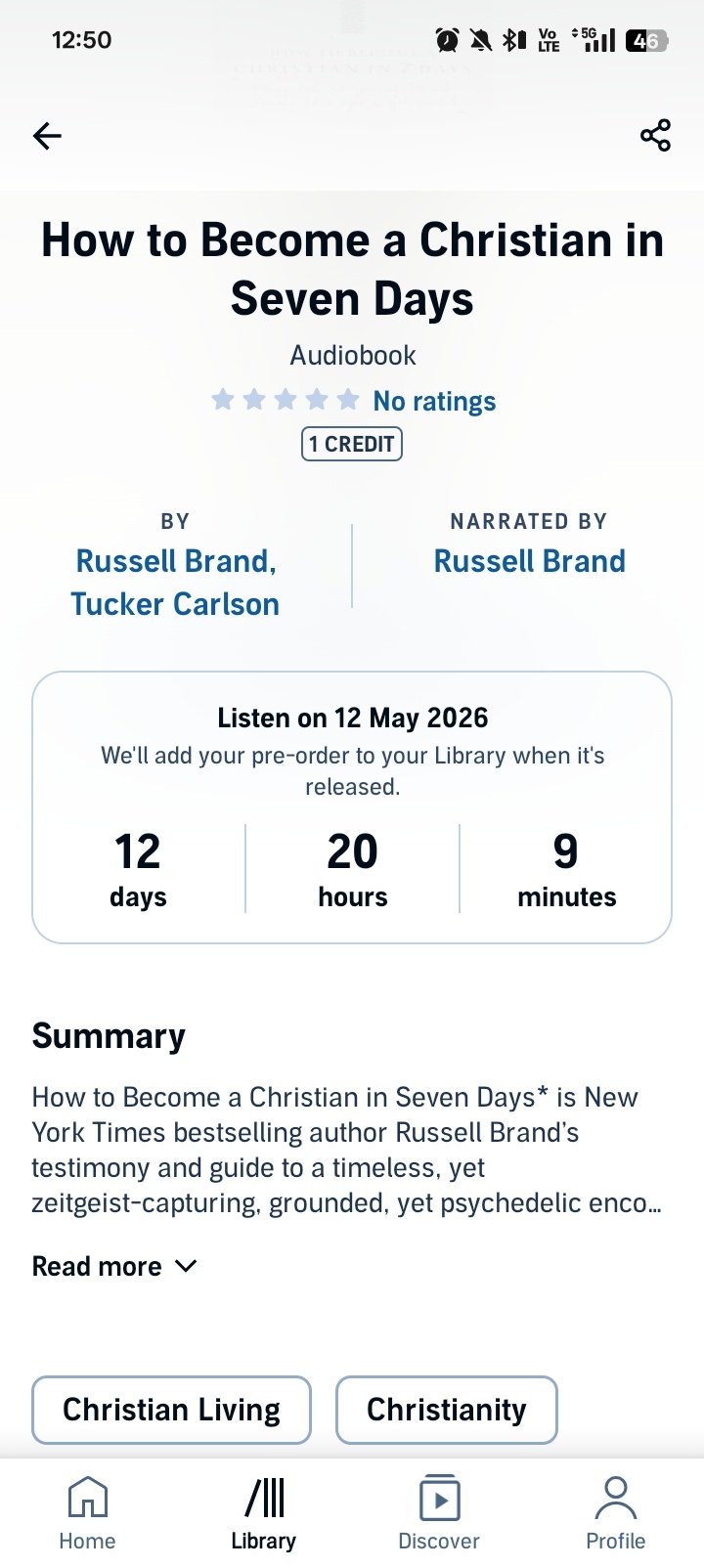The height and width of the screenshot is (1568, 704).
Task: Switch to the Library tab
Action: pos(264,1513)
